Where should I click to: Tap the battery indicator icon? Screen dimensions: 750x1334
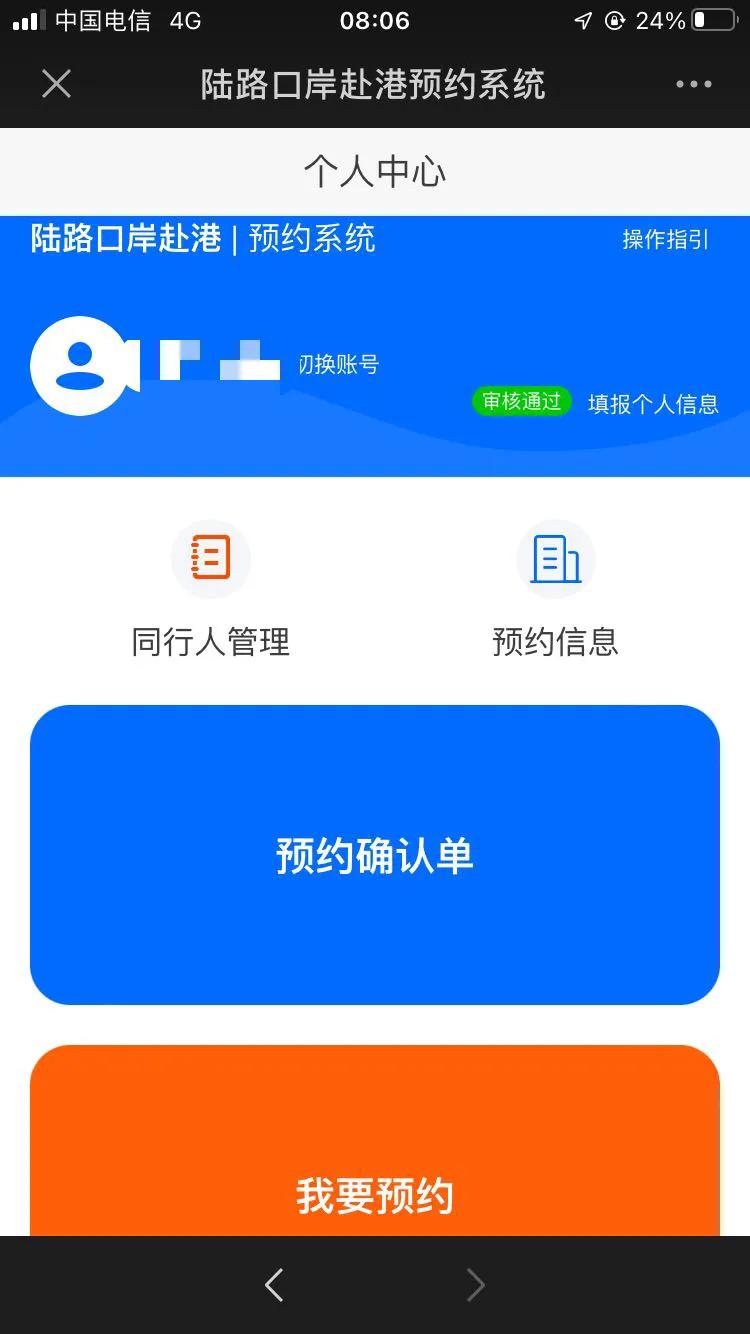point(711,20)
